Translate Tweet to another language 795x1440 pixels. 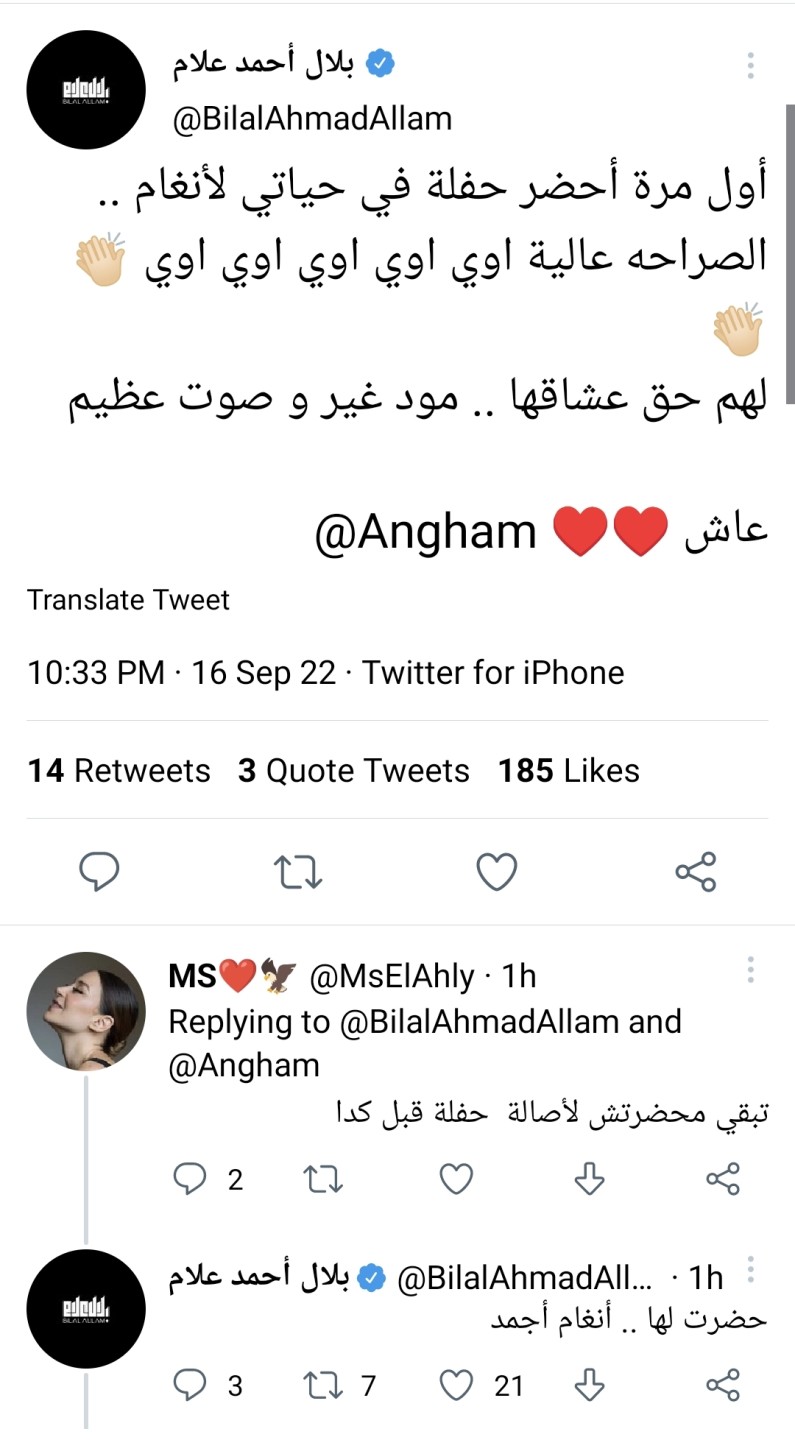[x=128, y=599]
